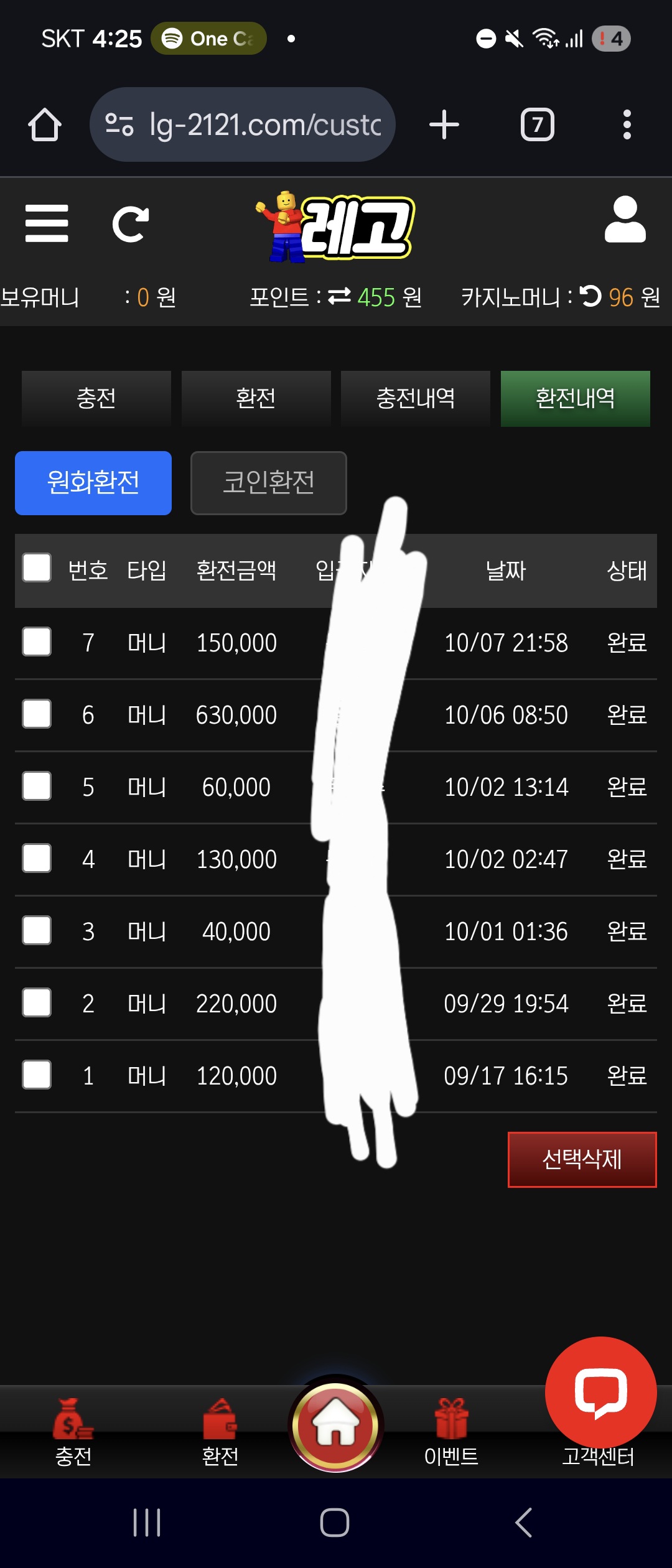The image size is (672, 1568).
Task: Select the 환전내역 tab
Action: pyautogui.click(x=575, y=398)
